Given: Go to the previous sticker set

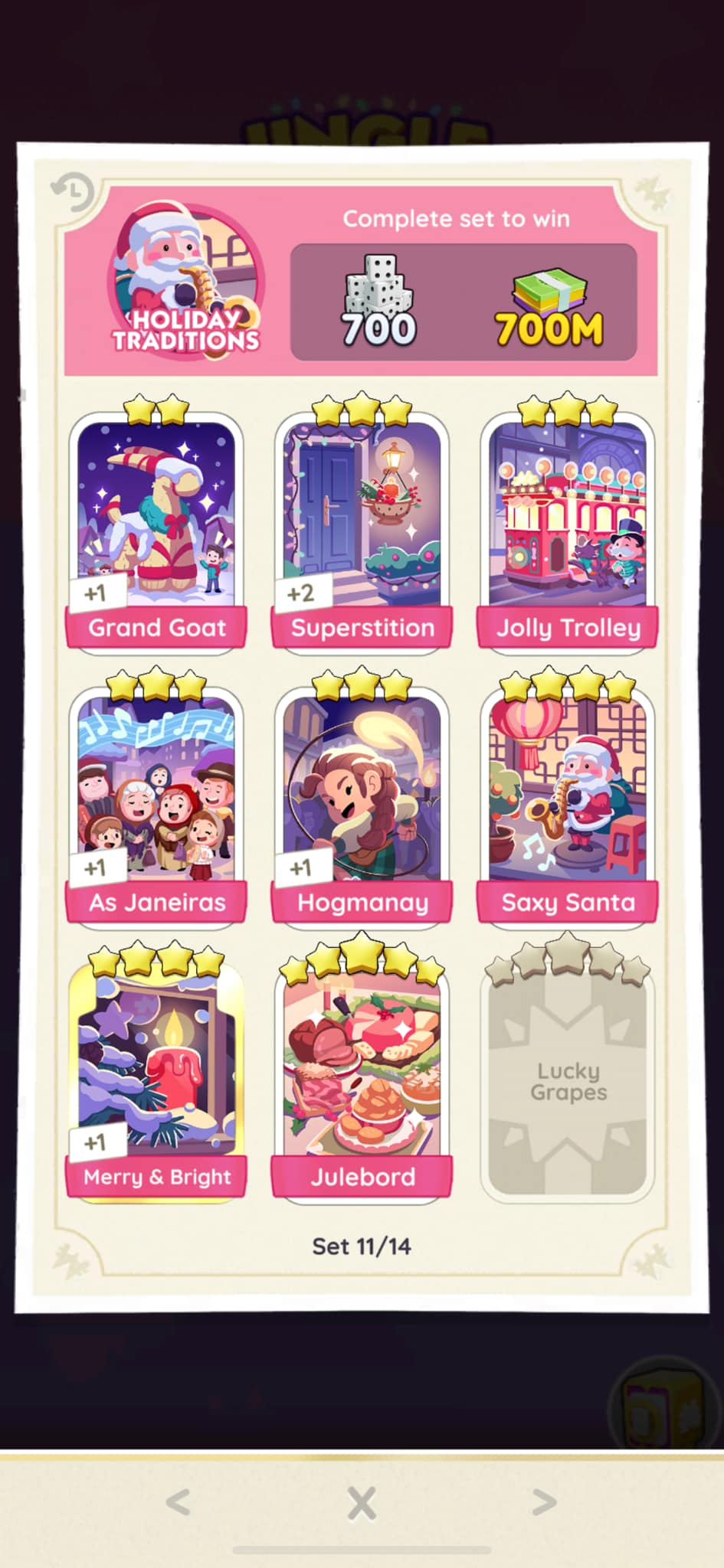Looking at the screenshot, I should click(178, 1502).
